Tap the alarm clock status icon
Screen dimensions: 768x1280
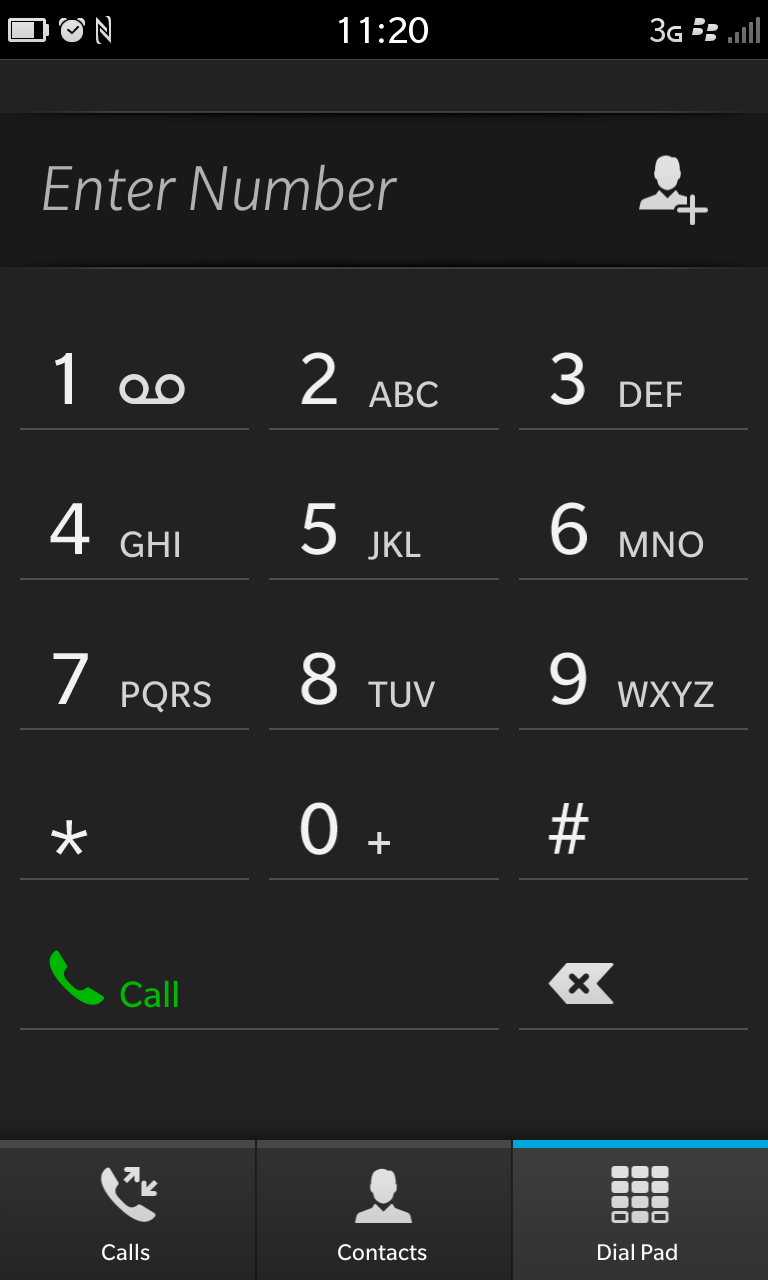72,29
